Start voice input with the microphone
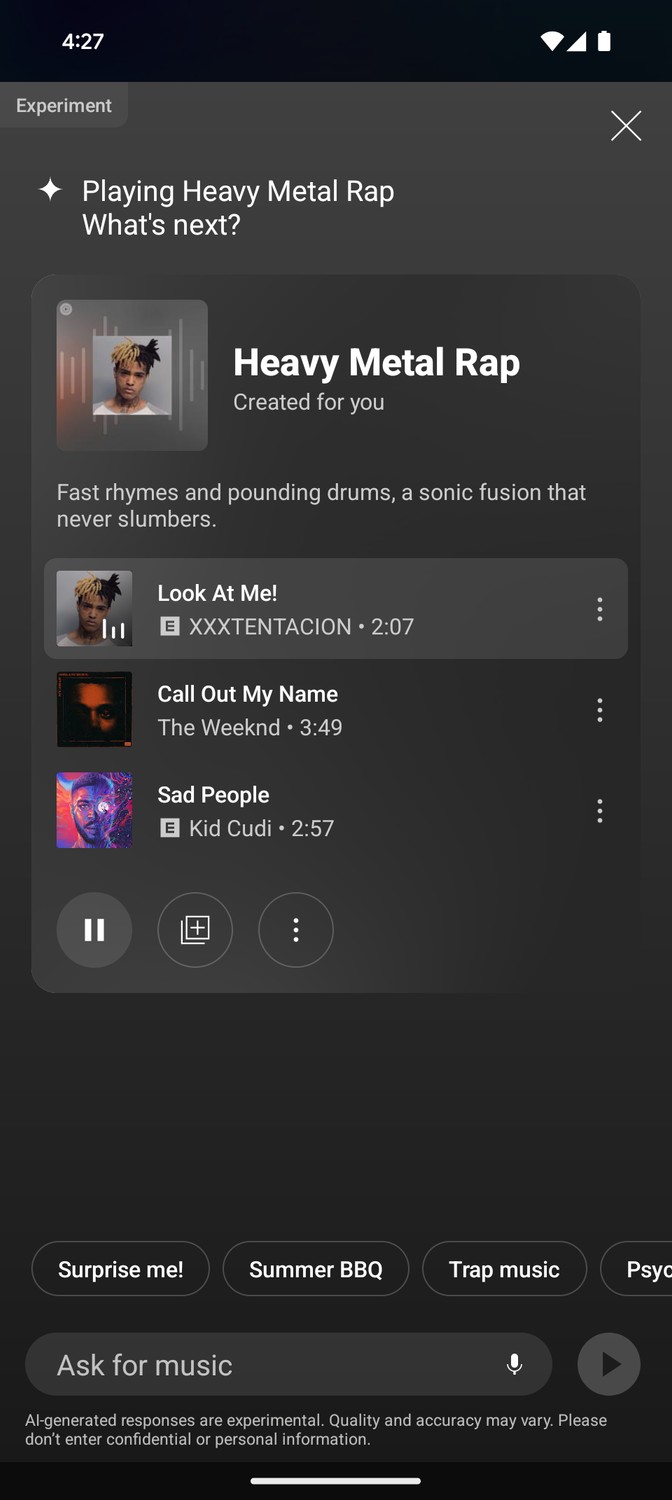Screen dimensions: 672x1500 pos(514,1365)
